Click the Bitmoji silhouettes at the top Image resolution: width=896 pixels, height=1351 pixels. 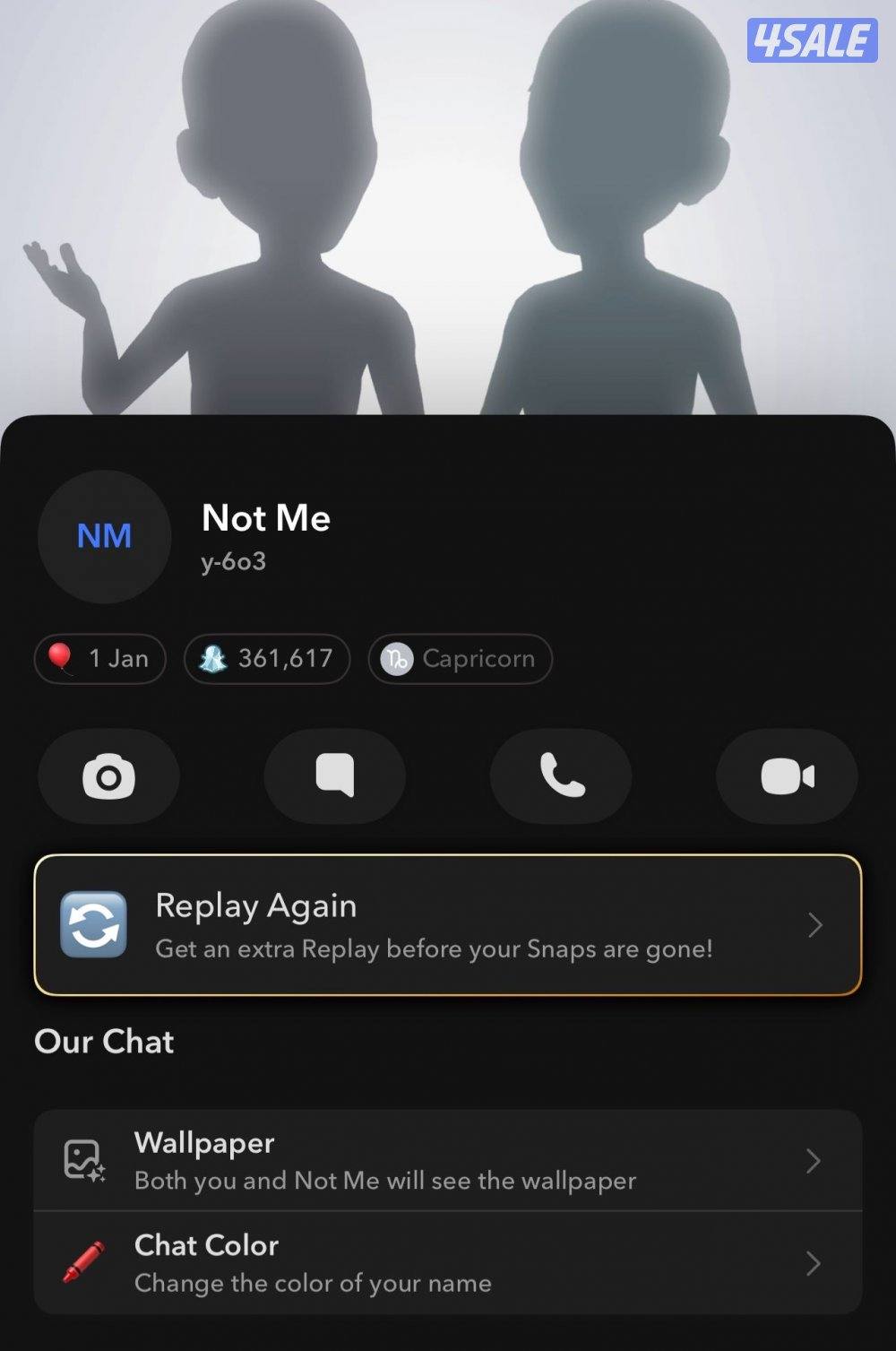pos(448,206)
